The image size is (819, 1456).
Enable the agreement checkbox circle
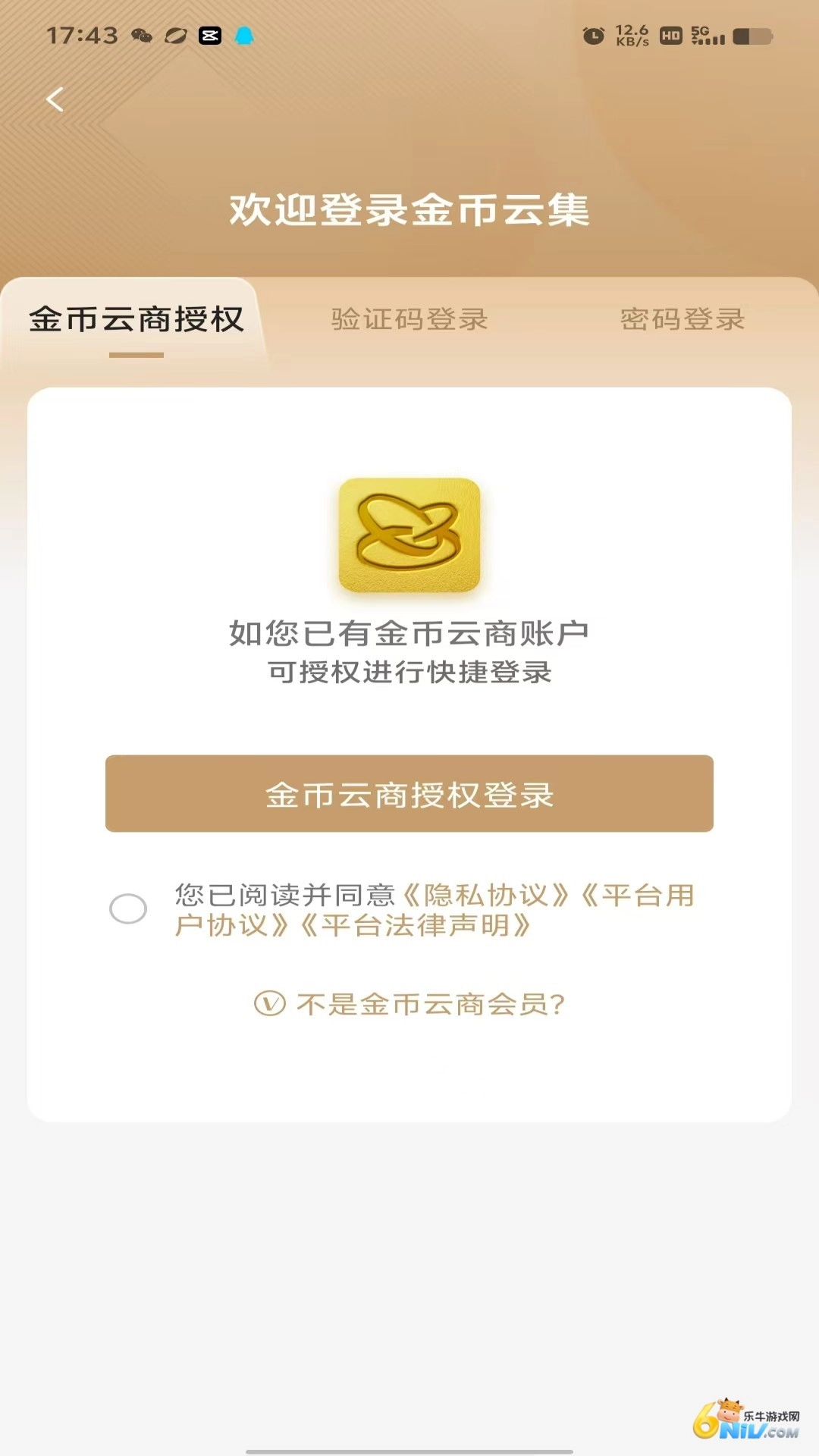click(127, 908)
